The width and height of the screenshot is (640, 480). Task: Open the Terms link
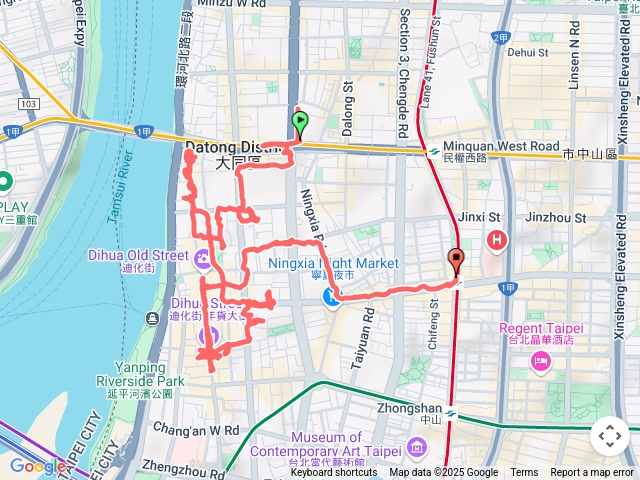524,473
